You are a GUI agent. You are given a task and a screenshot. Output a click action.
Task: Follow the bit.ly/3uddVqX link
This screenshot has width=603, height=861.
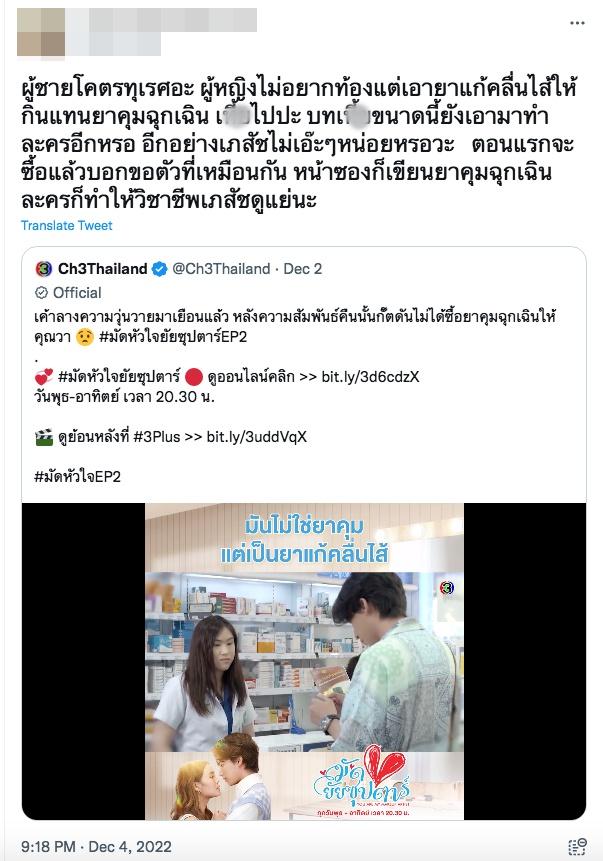pos(256,436)
